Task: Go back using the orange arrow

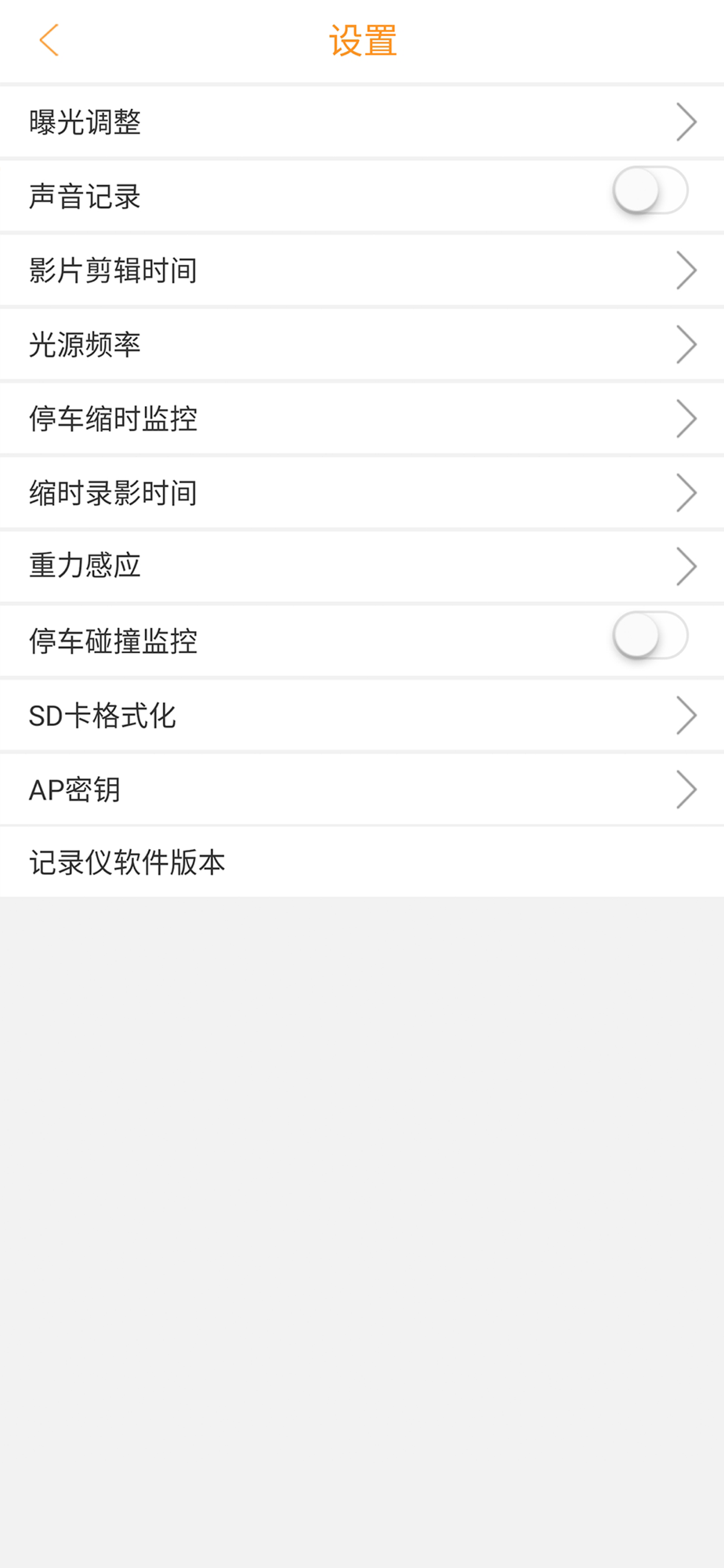Action: coord(49,41)
